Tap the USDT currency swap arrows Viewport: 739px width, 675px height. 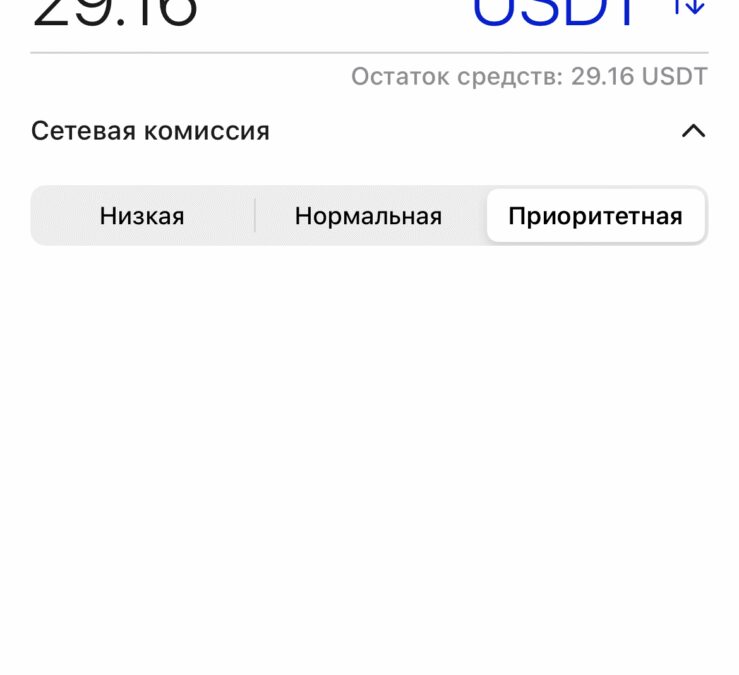[x=690, y=8]
